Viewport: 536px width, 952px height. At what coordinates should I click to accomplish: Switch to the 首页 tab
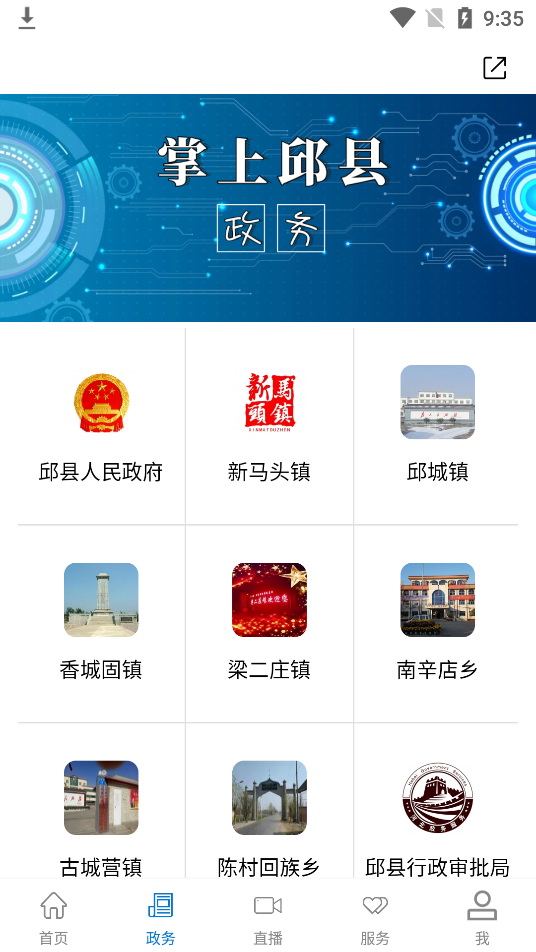click(x=53, y=916)
